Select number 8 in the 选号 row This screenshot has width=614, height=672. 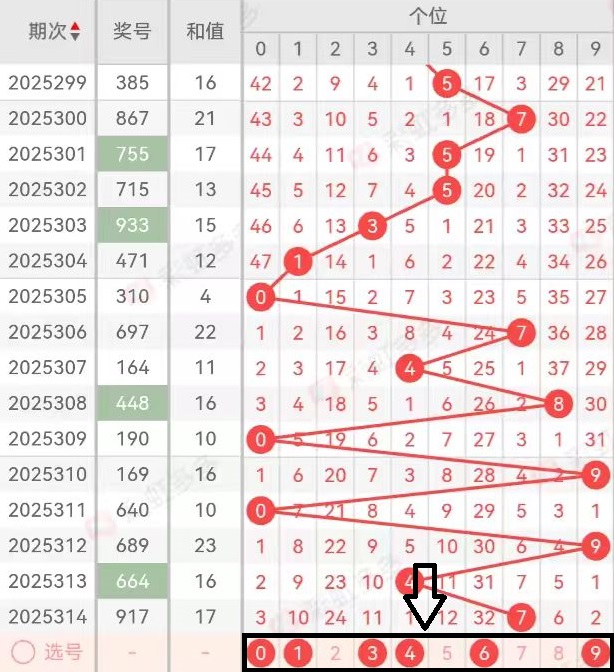click(559, 653)
